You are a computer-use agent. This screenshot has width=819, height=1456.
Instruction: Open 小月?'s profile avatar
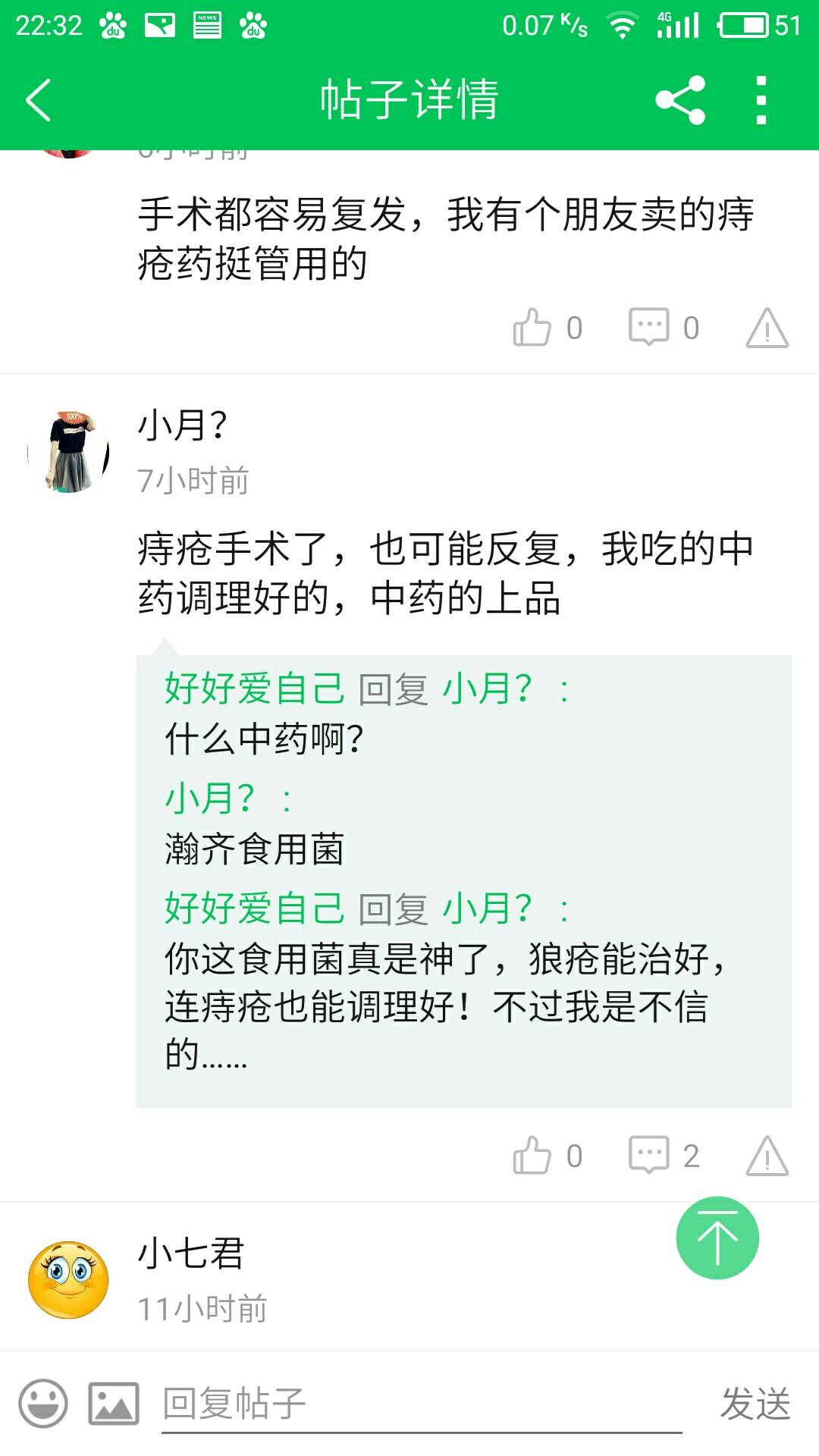[68, 452]
